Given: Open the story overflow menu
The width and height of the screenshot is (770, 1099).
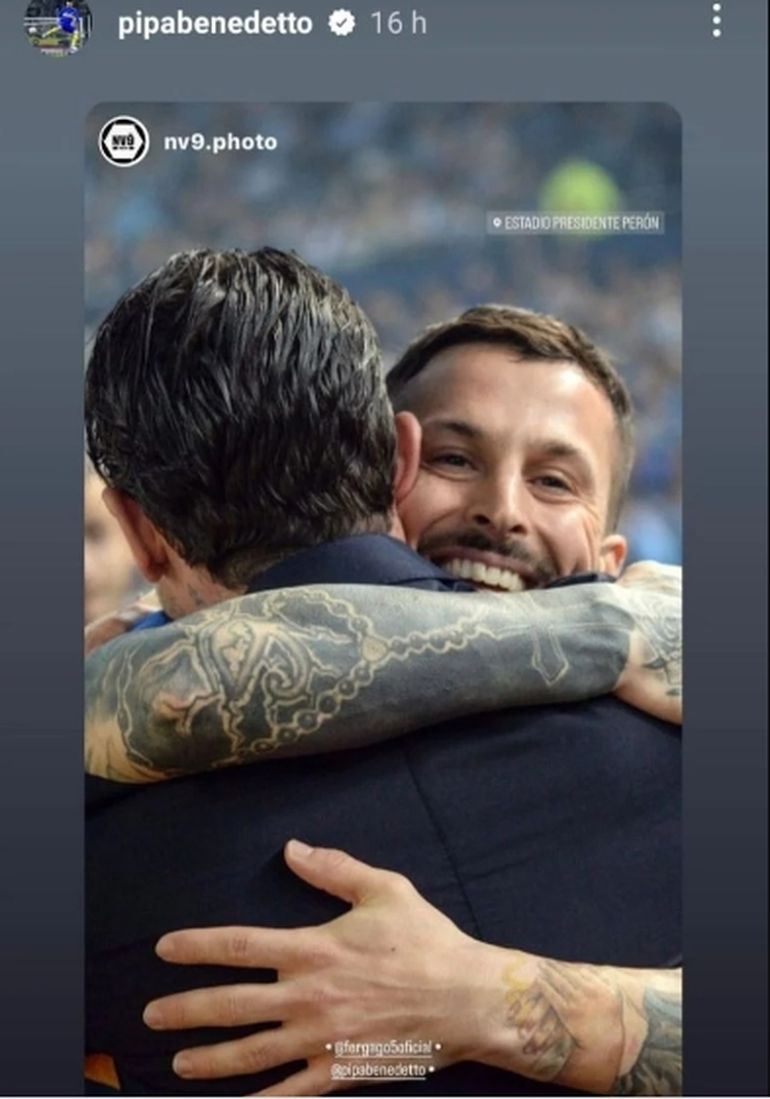Looking at the screenshot, I should pos(716,21).
